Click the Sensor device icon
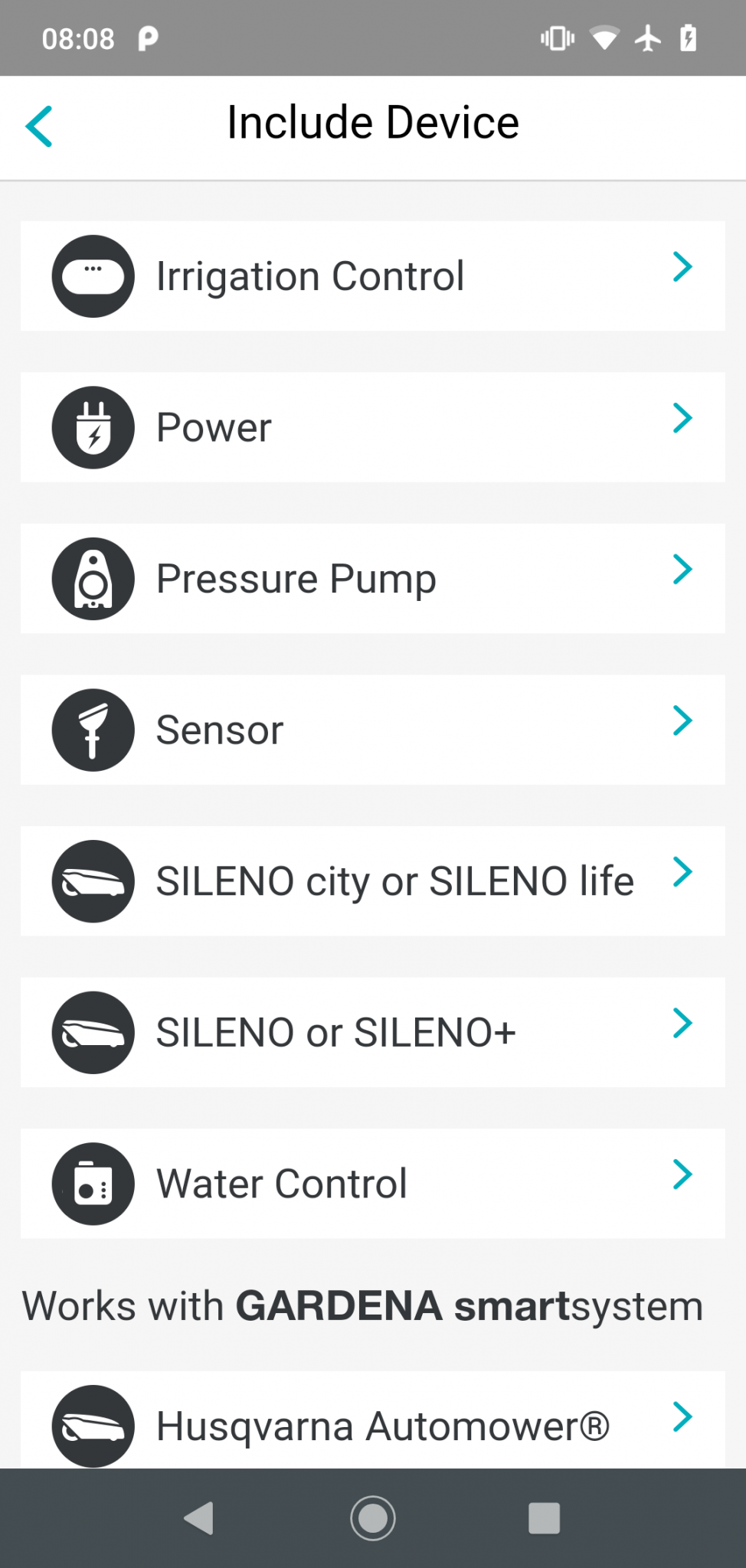 pos(92,729)
